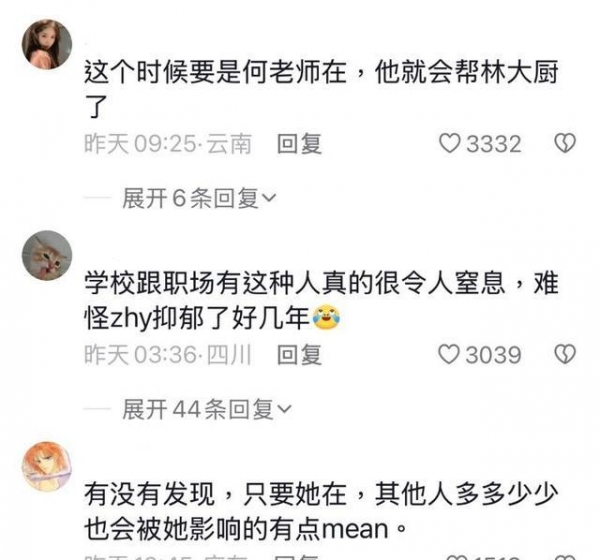This screenshot has height=560, width=600.
Task: Reply to the 何老师 comment from 云南
Action: point(299,144)
